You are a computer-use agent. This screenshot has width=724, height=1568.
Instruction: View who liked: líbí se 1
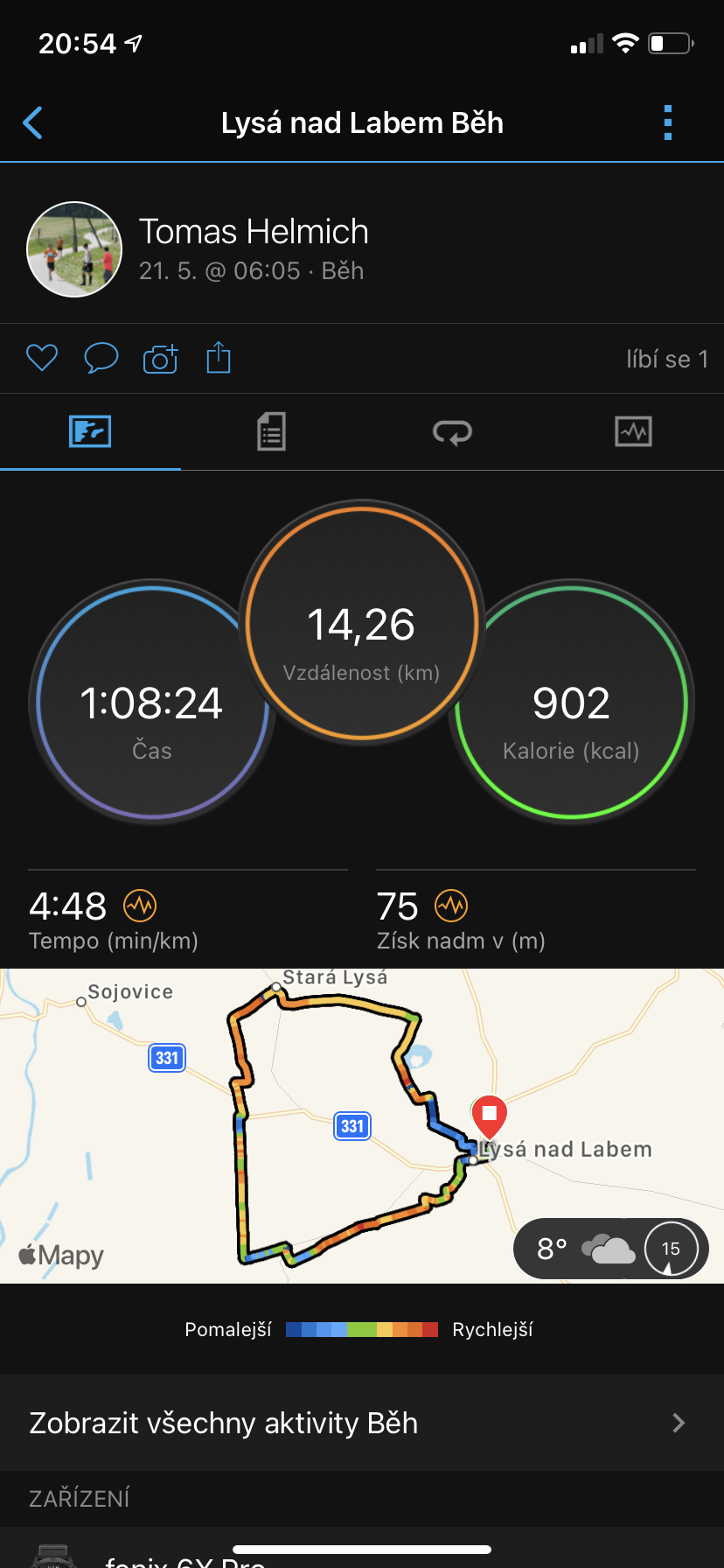(x=667, y=359)
